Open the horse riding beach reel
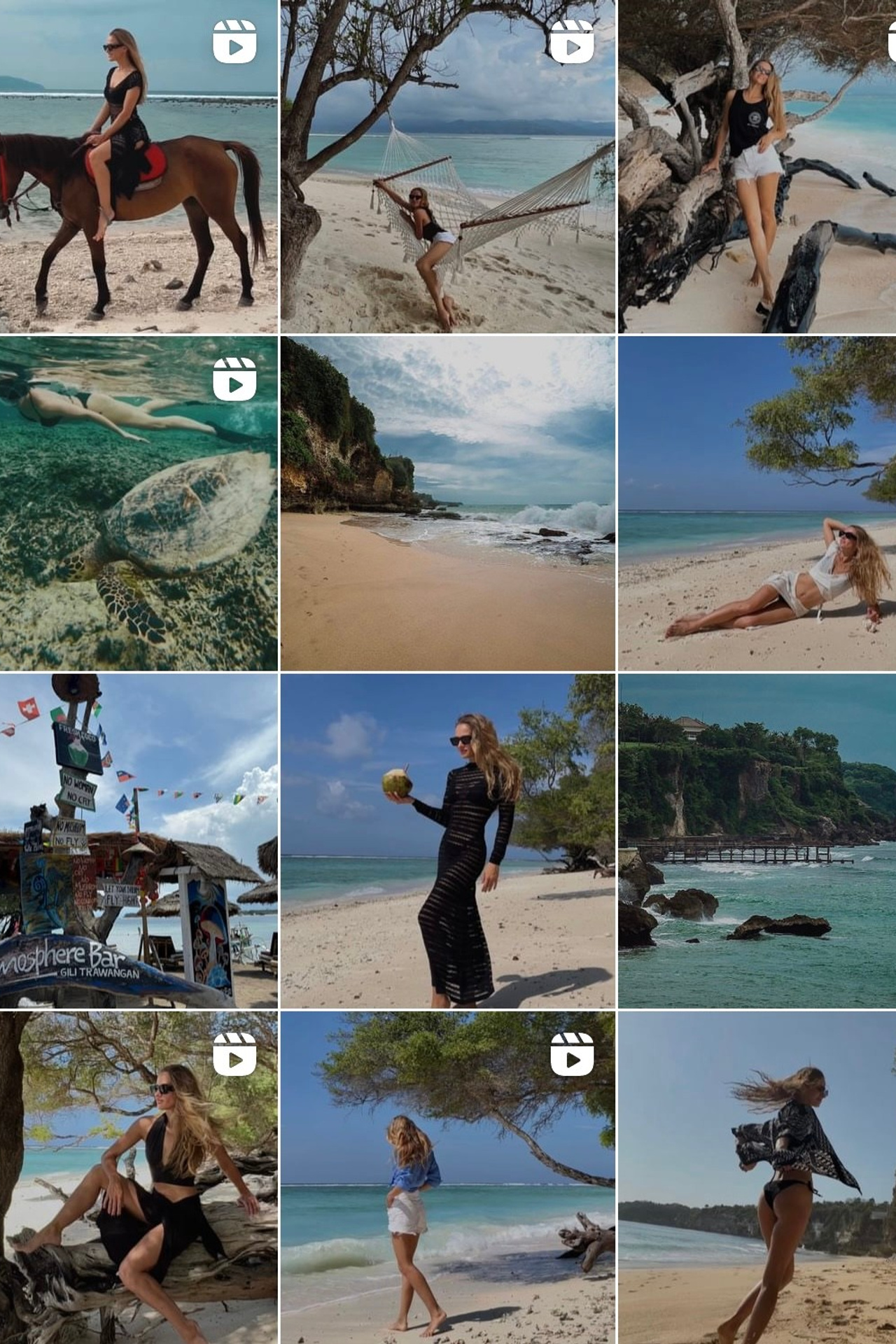This screenshot has width=896, height=1344. [x=139, y=167]
